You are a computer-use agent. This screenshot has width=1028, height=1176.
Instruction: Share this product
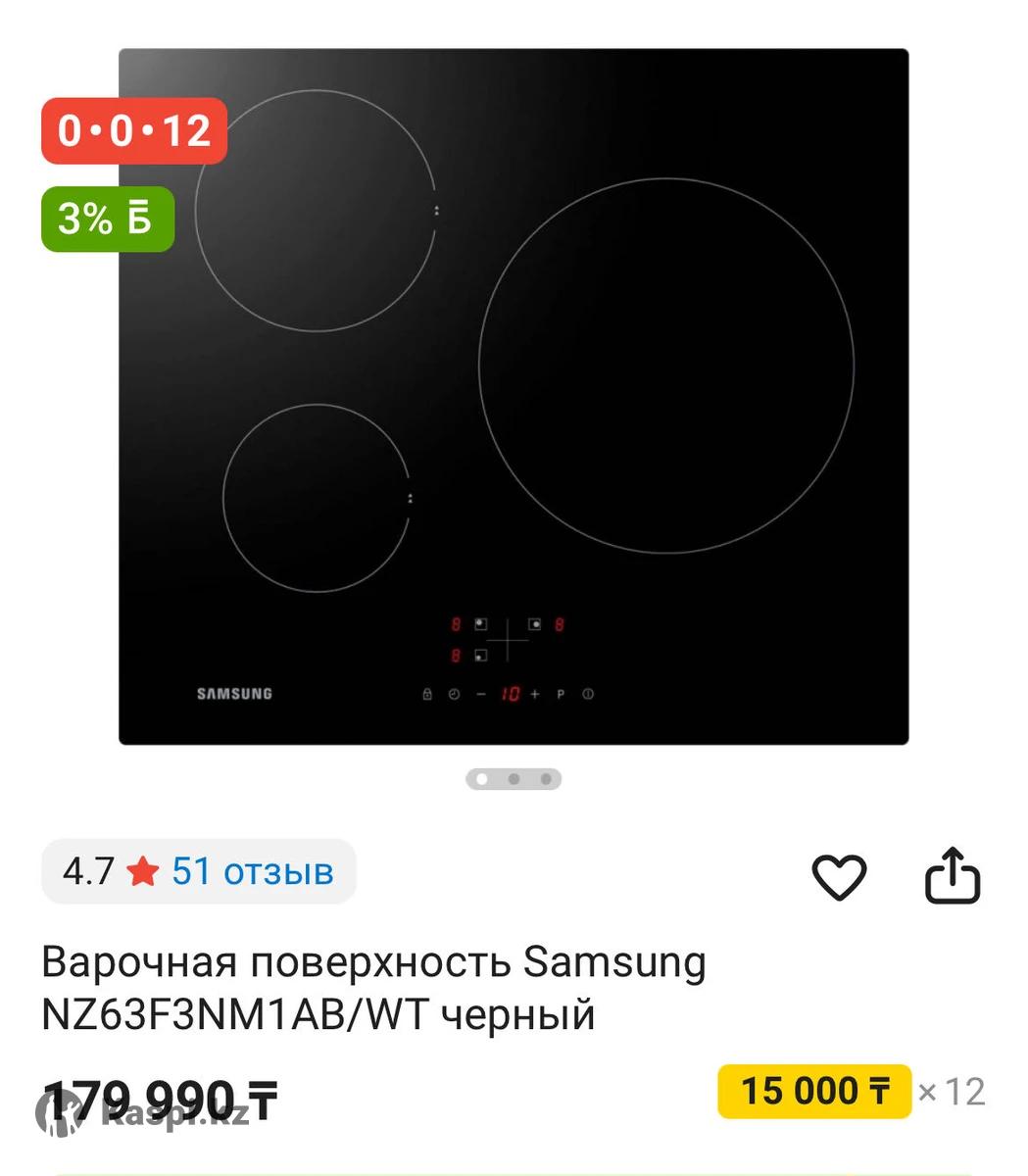point(952,875)
